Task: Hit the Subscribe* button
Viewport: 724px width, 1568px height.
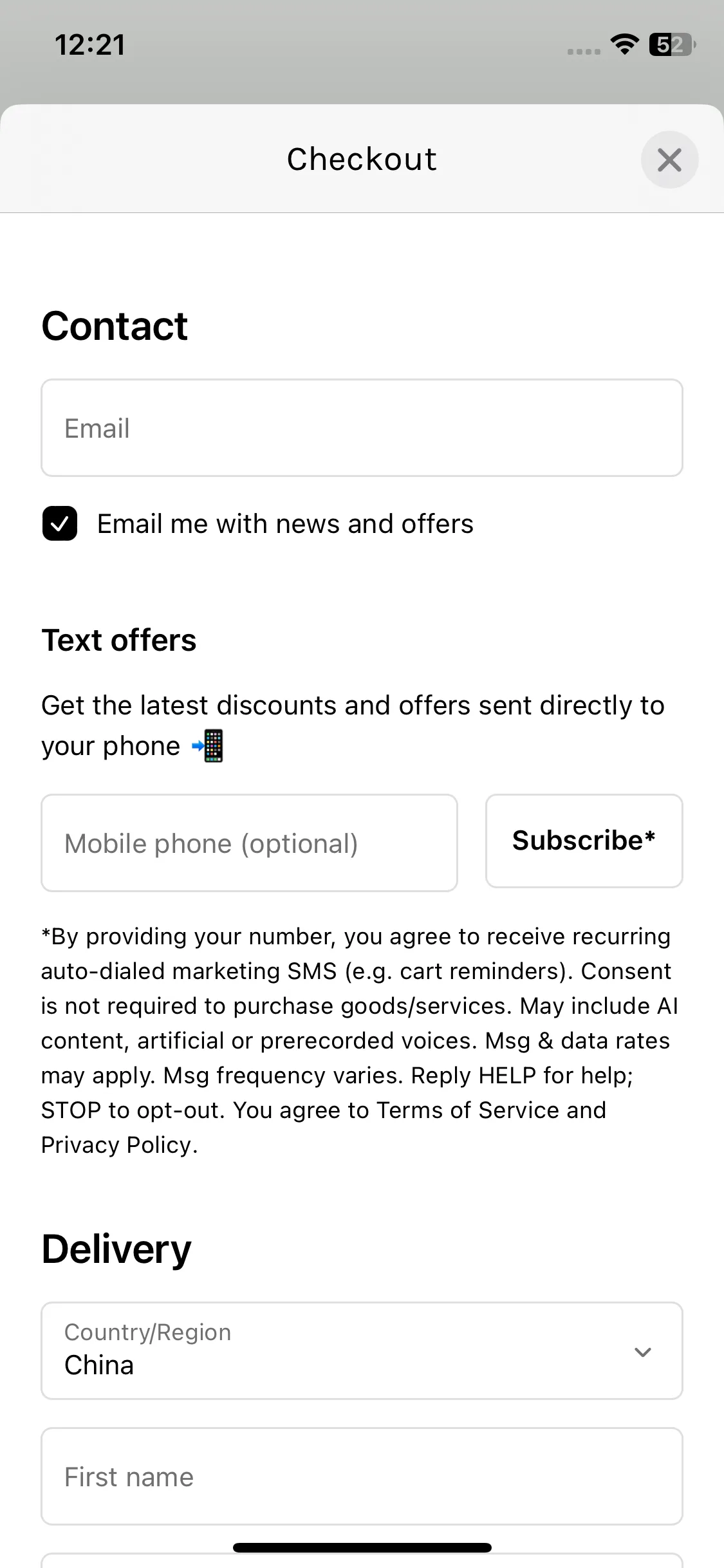Action: pyautogui.click(x=584, y=841)
